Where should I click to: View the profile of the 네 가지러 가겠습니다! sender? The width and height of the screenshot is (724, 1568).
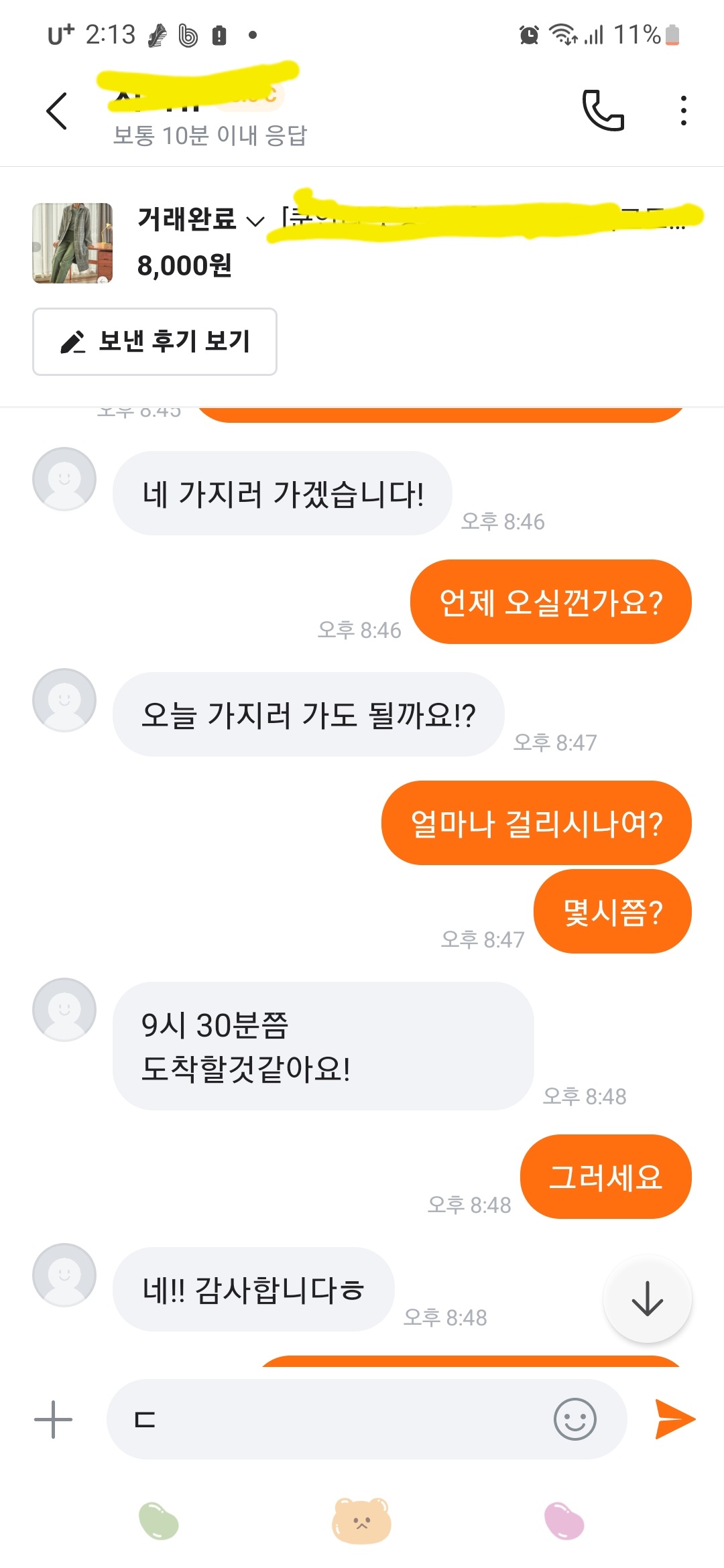[x=64, y=479]
